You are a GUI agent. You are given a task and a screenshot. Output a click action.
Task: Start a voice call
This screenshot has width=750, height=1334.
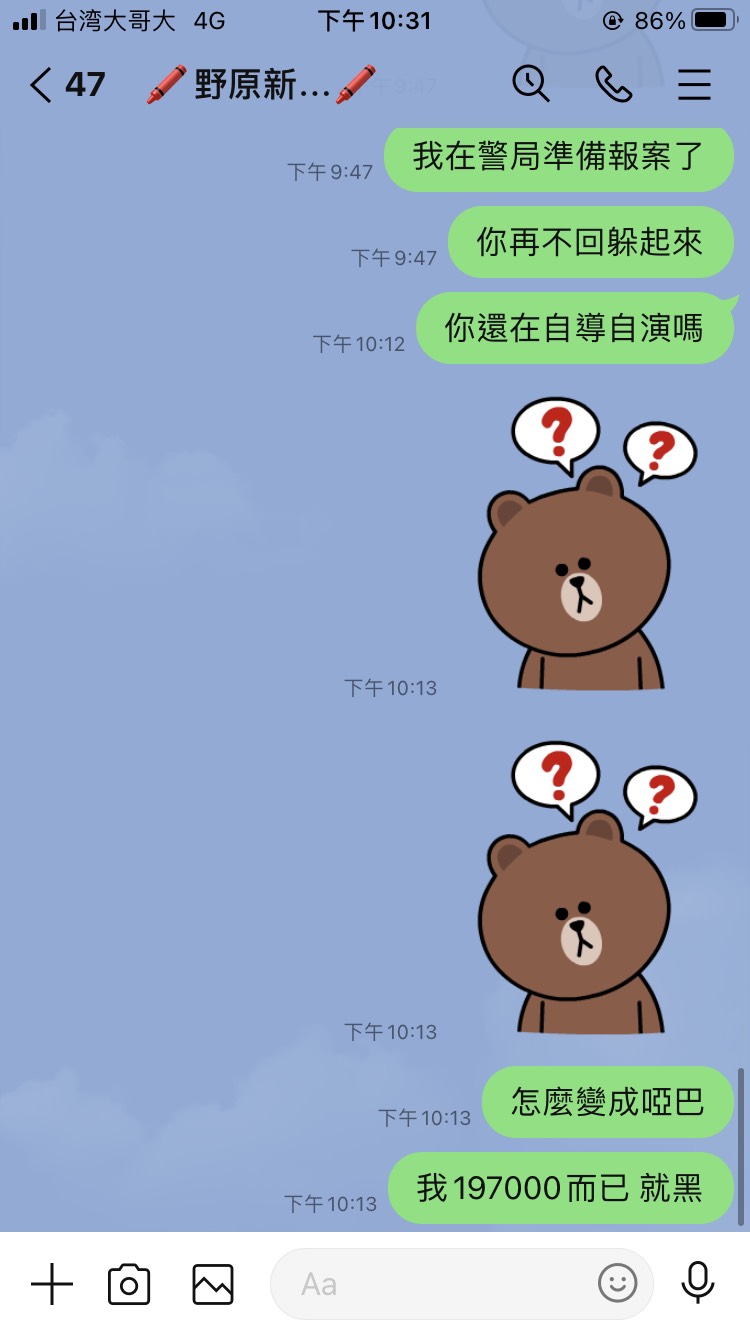613,85
